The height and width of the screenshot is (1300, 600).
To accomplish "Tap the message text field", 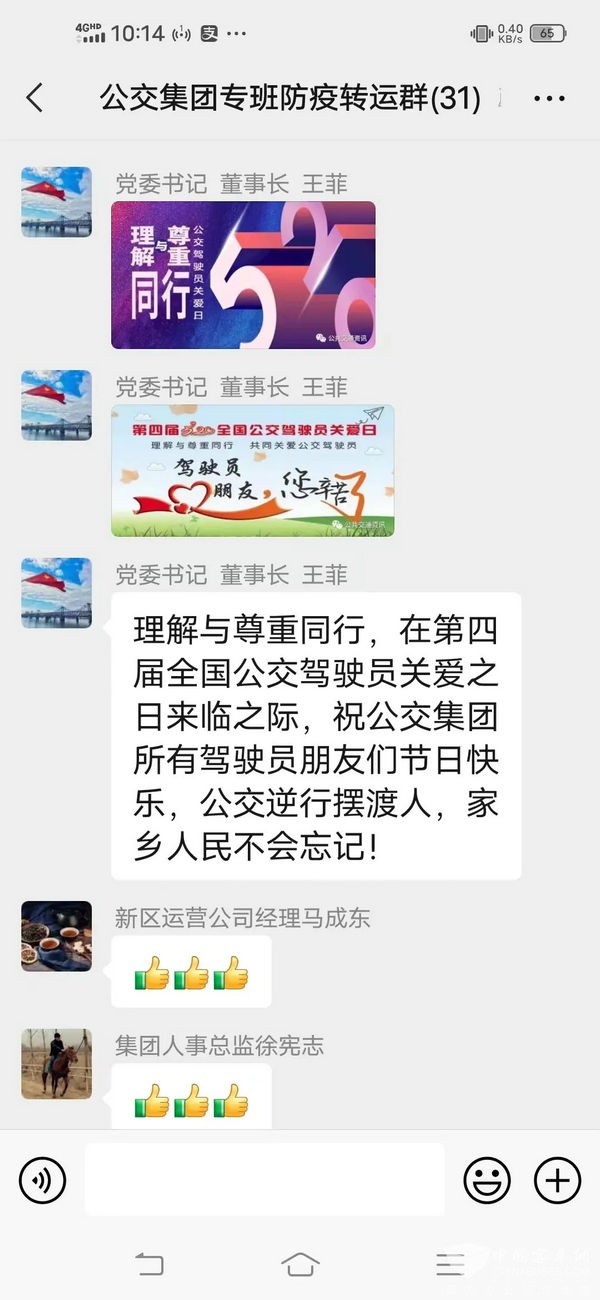I will point(264,1180).
